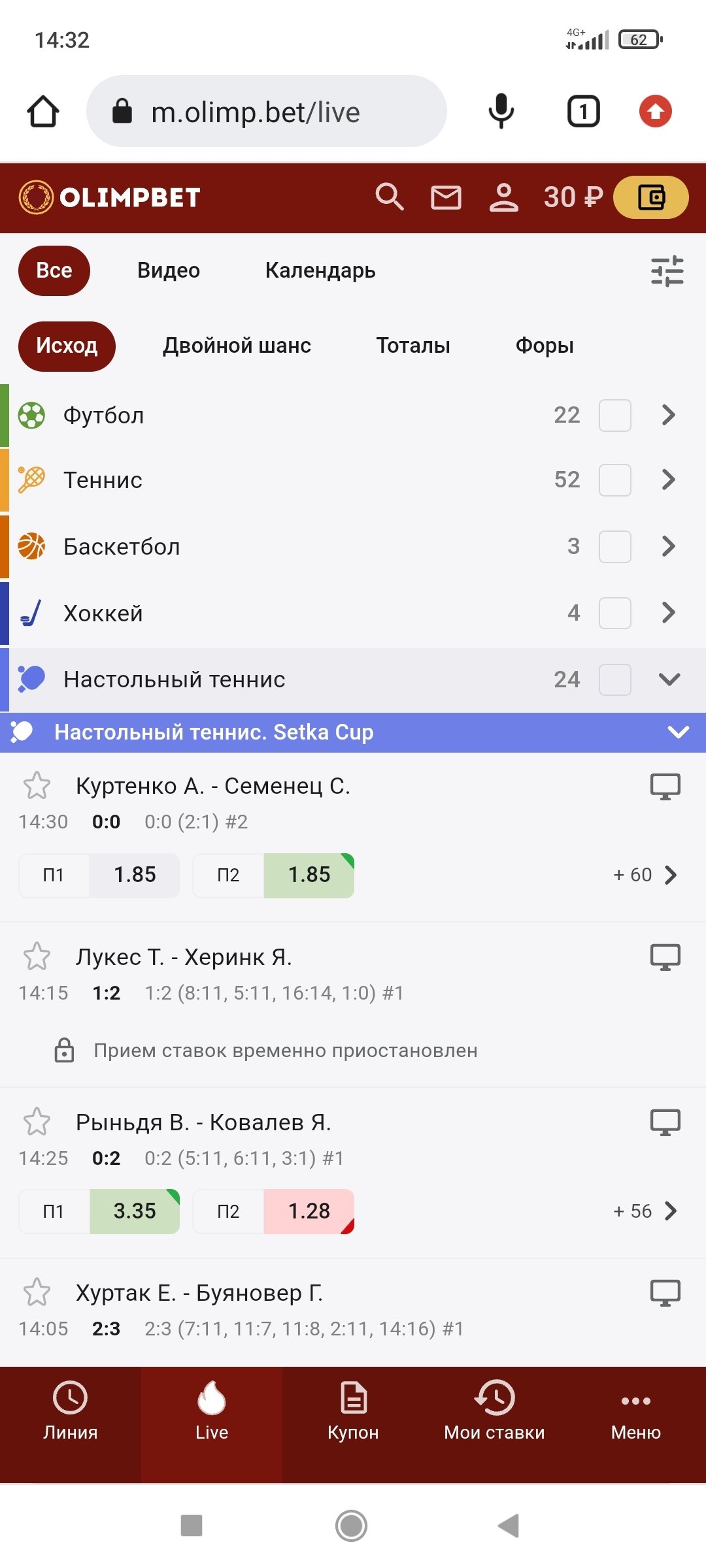The height and width of the screenshot is (1568, 706).
Task: Select the Форы market chip
Action: (545, 346)
